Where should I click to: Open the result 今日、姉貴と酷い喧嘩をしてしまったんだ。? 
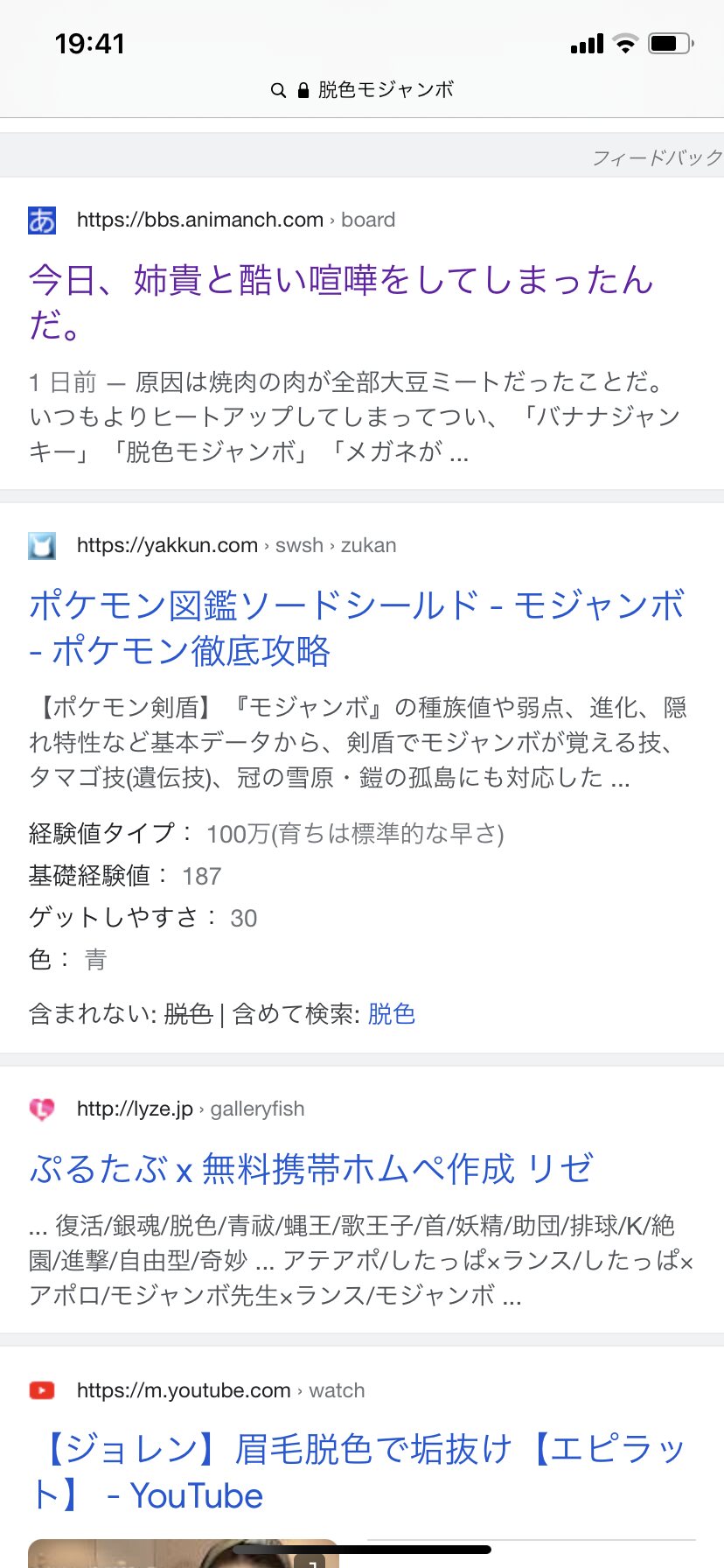341,302
